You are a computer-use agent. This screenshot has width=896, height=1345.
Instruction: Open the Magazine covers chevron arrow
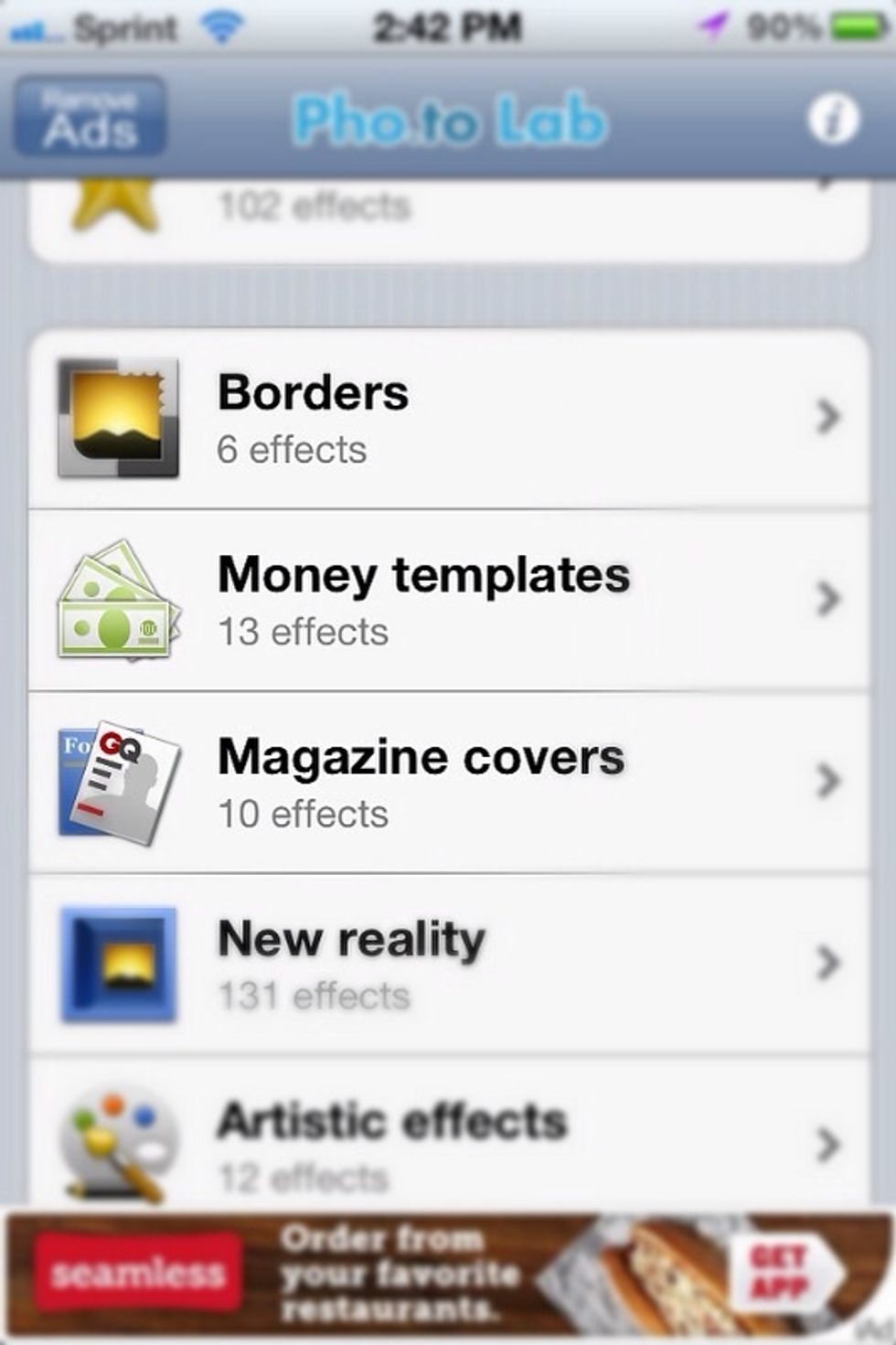[830, 780]
